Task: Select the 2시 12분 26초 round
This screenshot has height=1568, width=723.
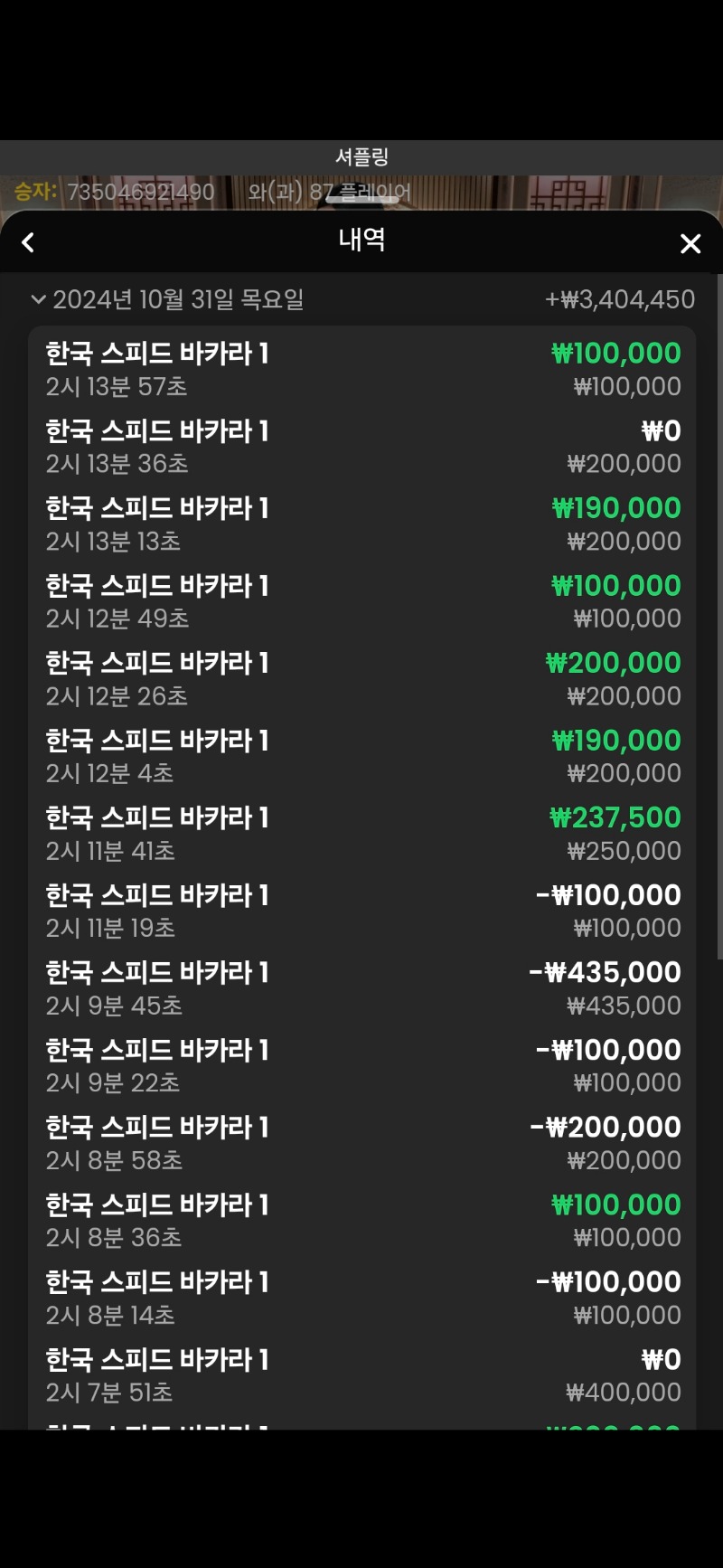Action: 361,678
